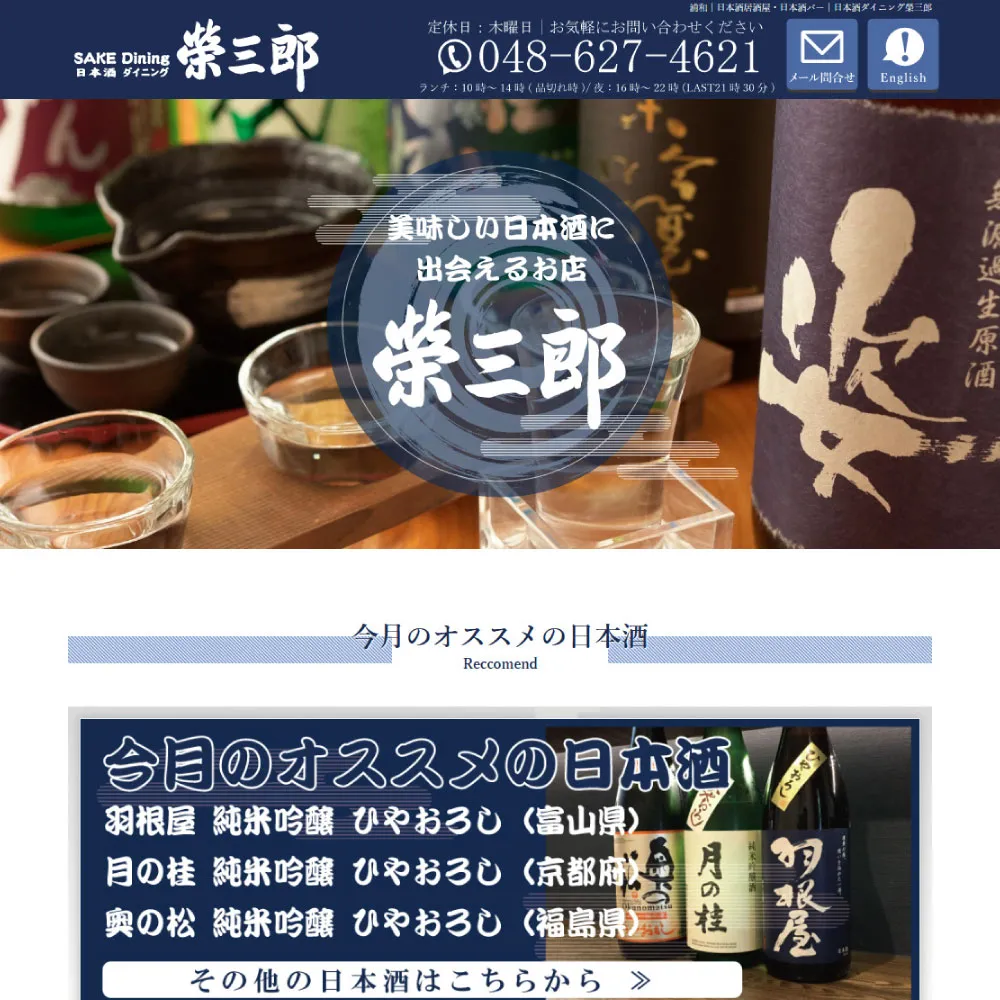Call the phone number 048-627-4621
This screenshot has width=1000, height=1000.
click(x=600, y=58)
